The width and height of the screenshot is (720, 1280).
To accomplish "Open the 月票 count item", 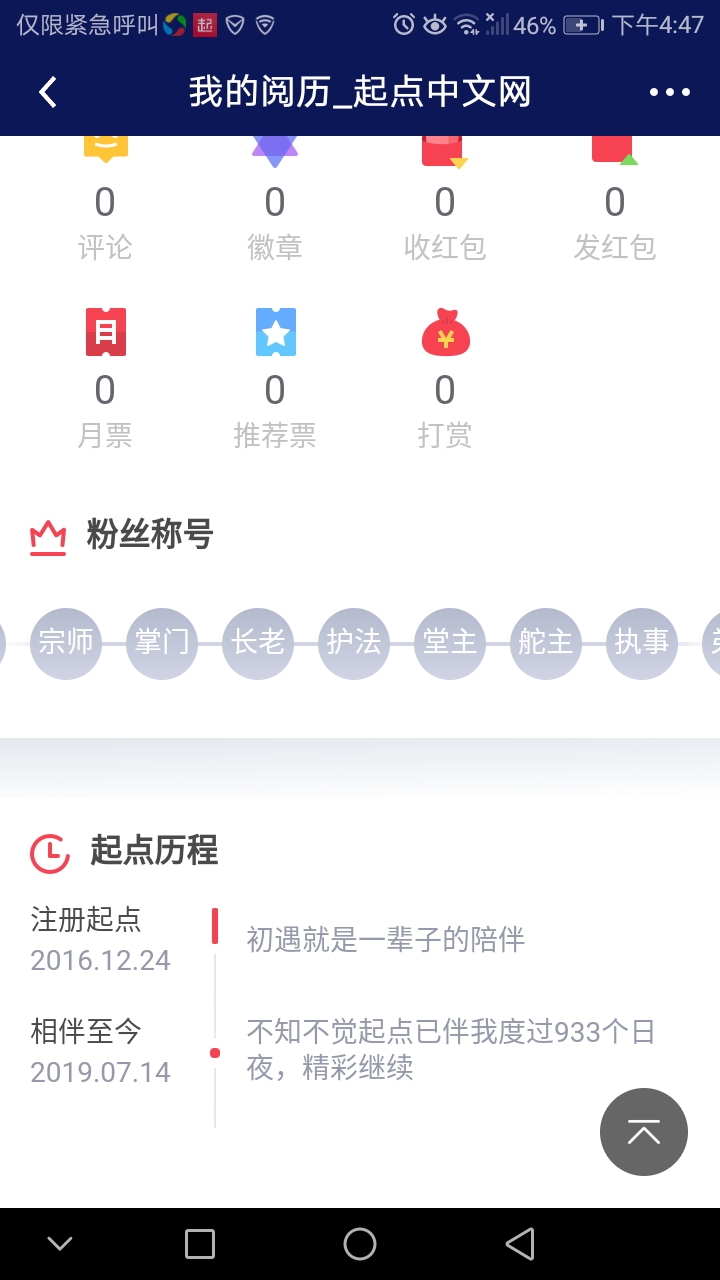I will 105,380.
